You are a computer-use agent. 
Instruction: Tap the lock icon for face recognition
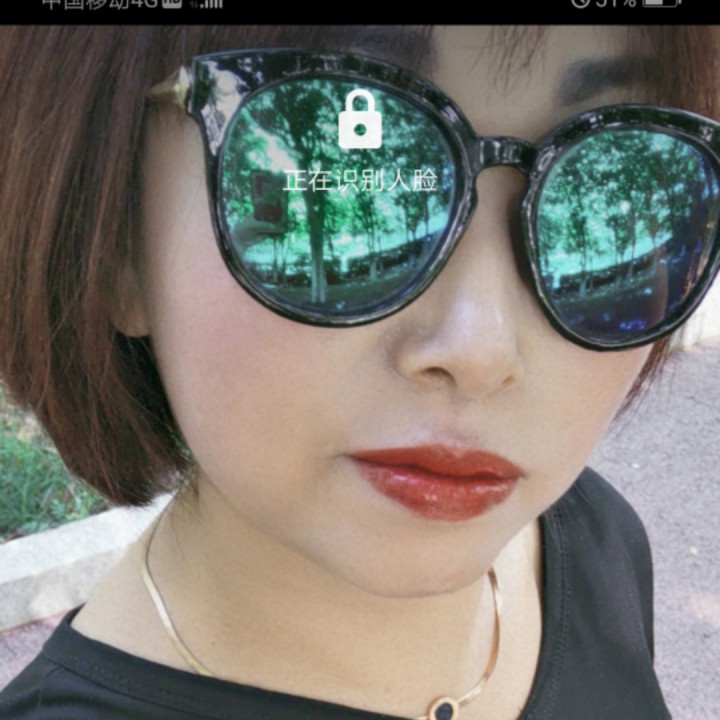coord(360,121)
